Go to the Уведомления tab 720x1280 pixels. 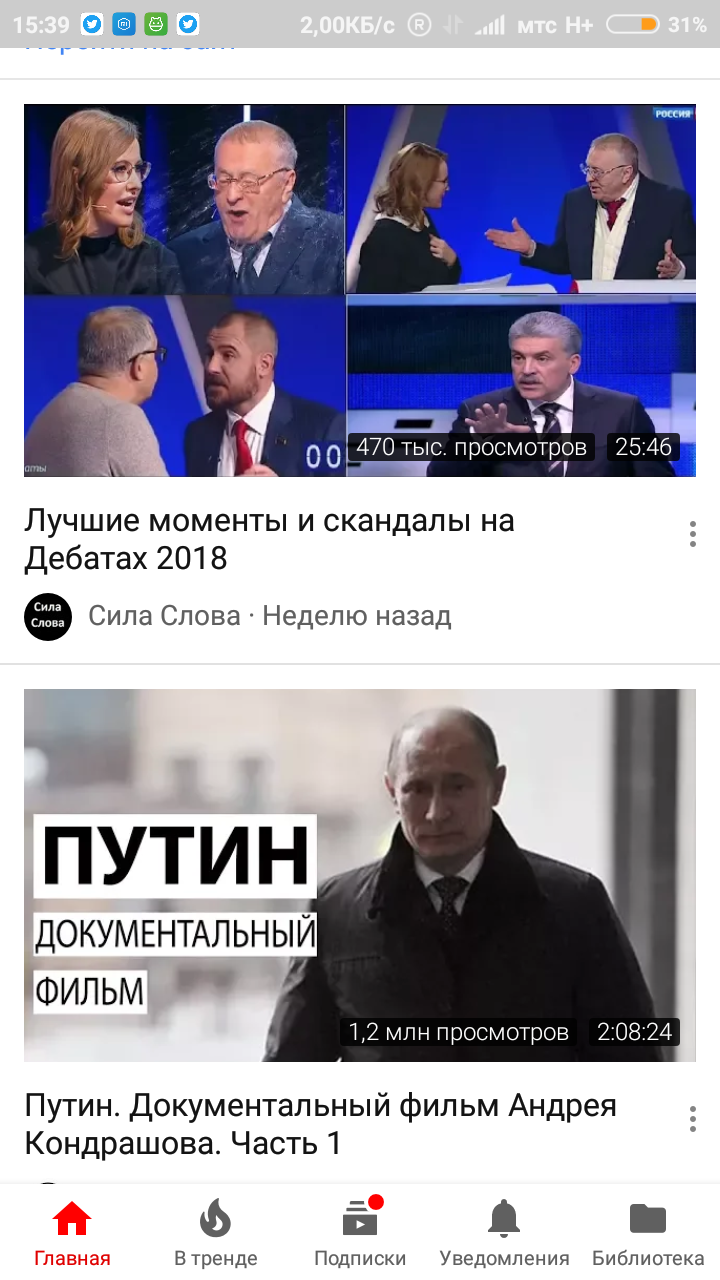click(x=504, y=1233)
